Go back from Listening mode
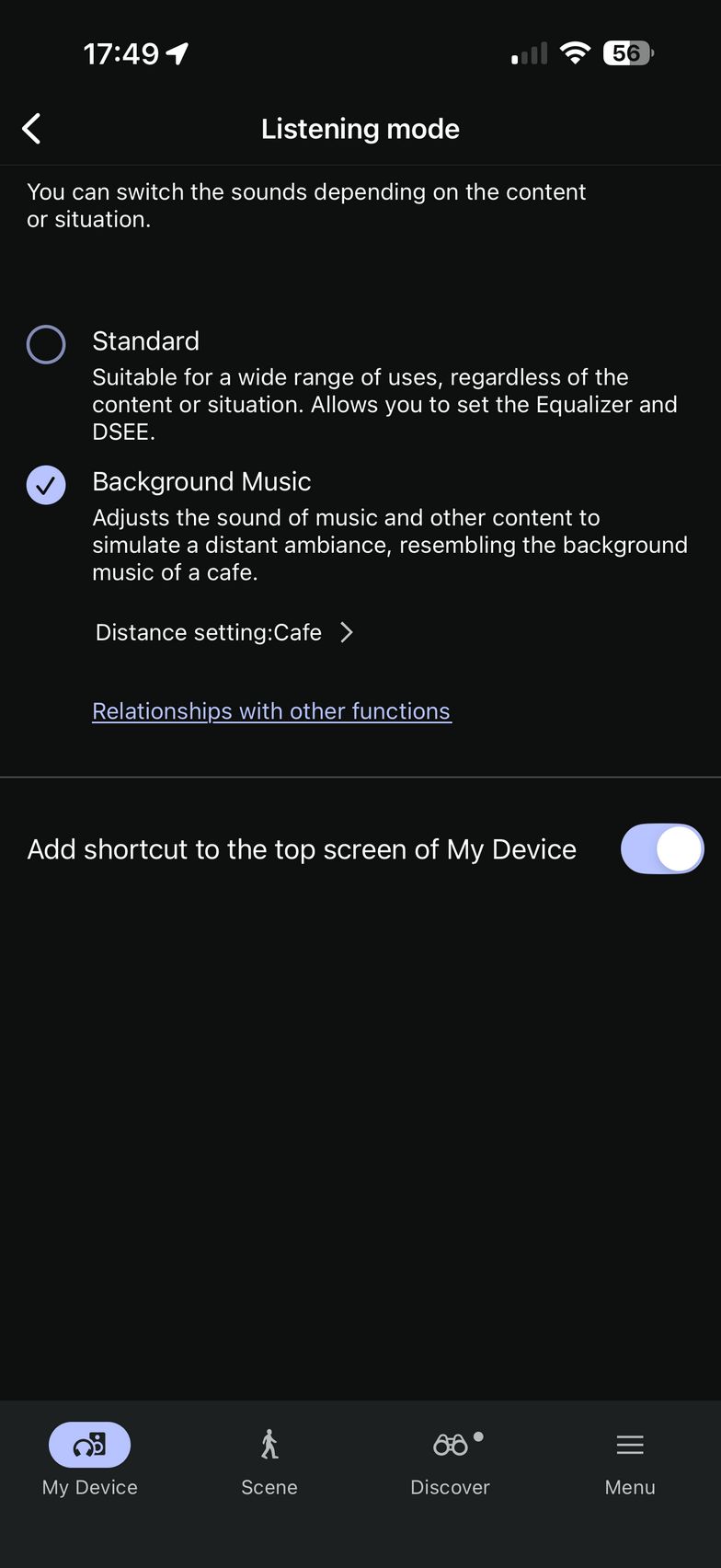This screenshot has width=721, height=1568. coord(32,129)
